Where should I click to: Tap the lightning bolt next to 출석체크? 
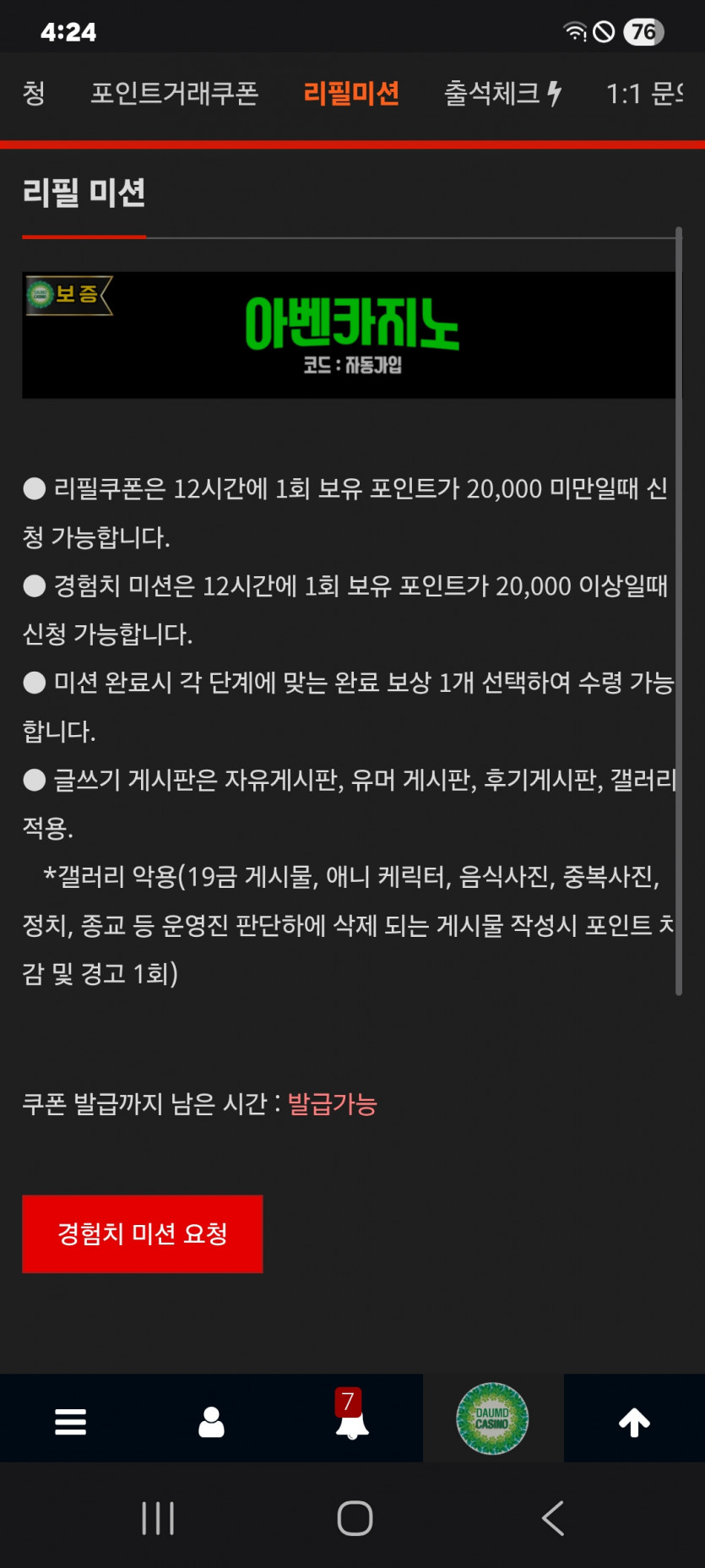point(555,93)
